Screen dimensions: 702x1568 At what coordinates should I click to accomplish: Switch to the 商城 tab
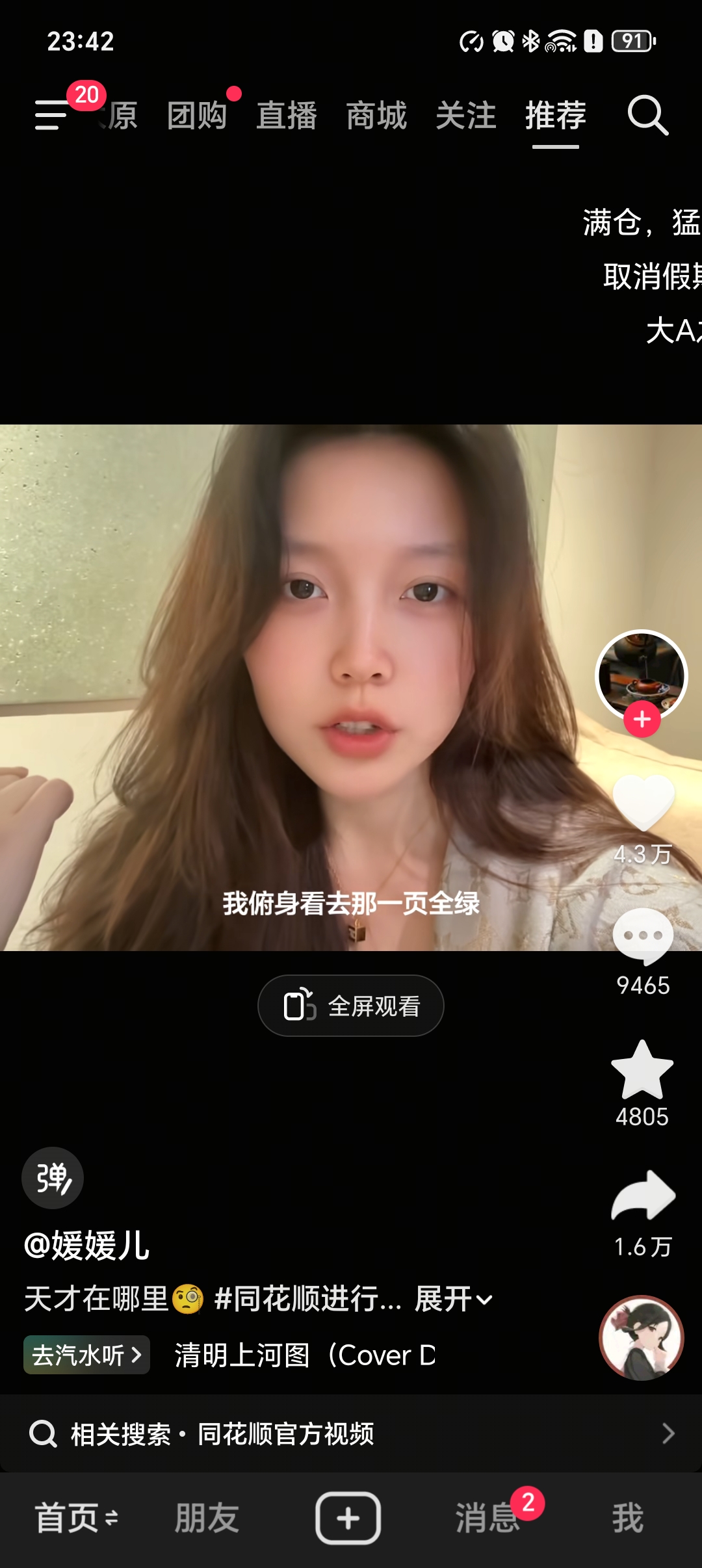(376, 116)
